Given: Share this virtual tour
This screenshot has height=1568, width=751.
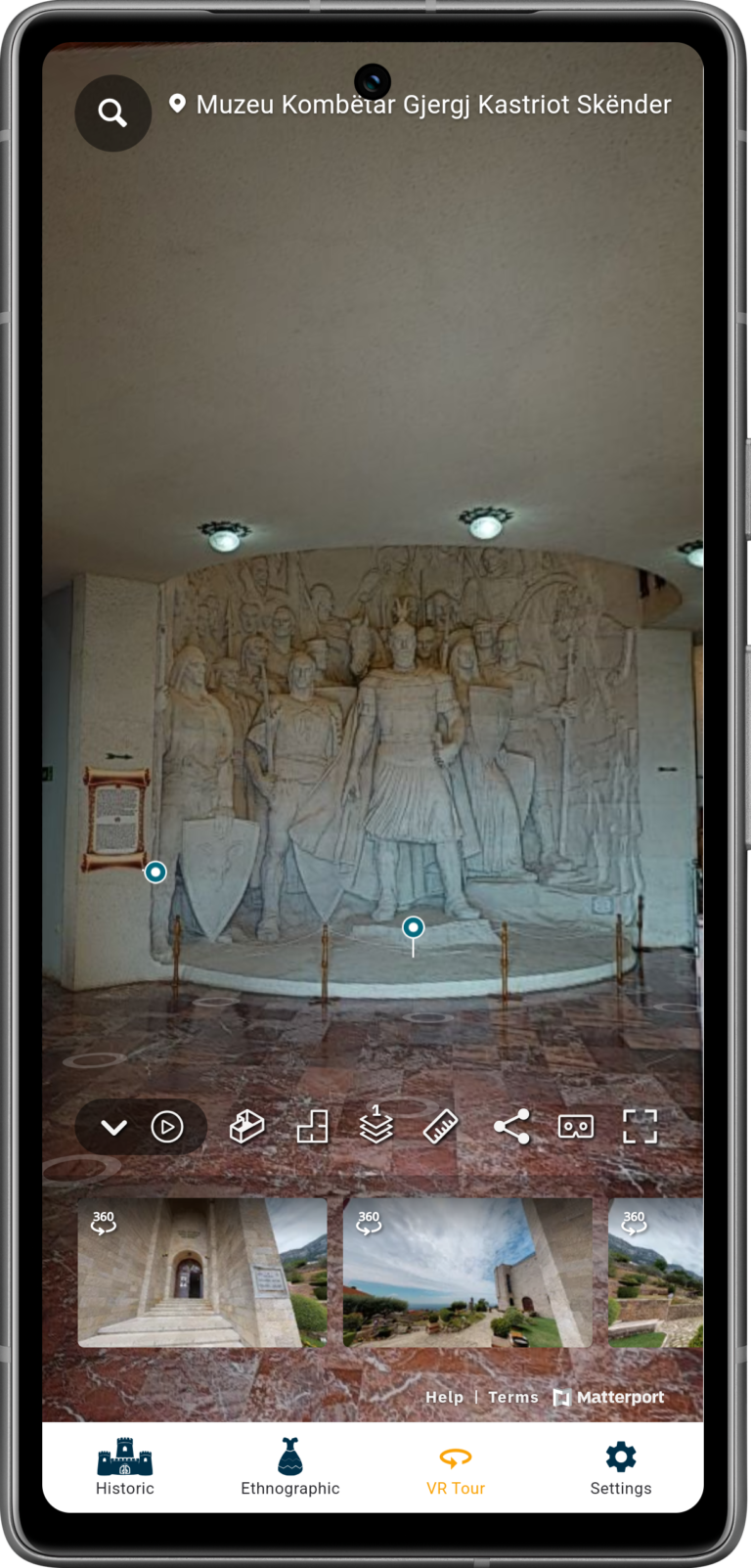Looking at the screenshot, I should 511,1127.
